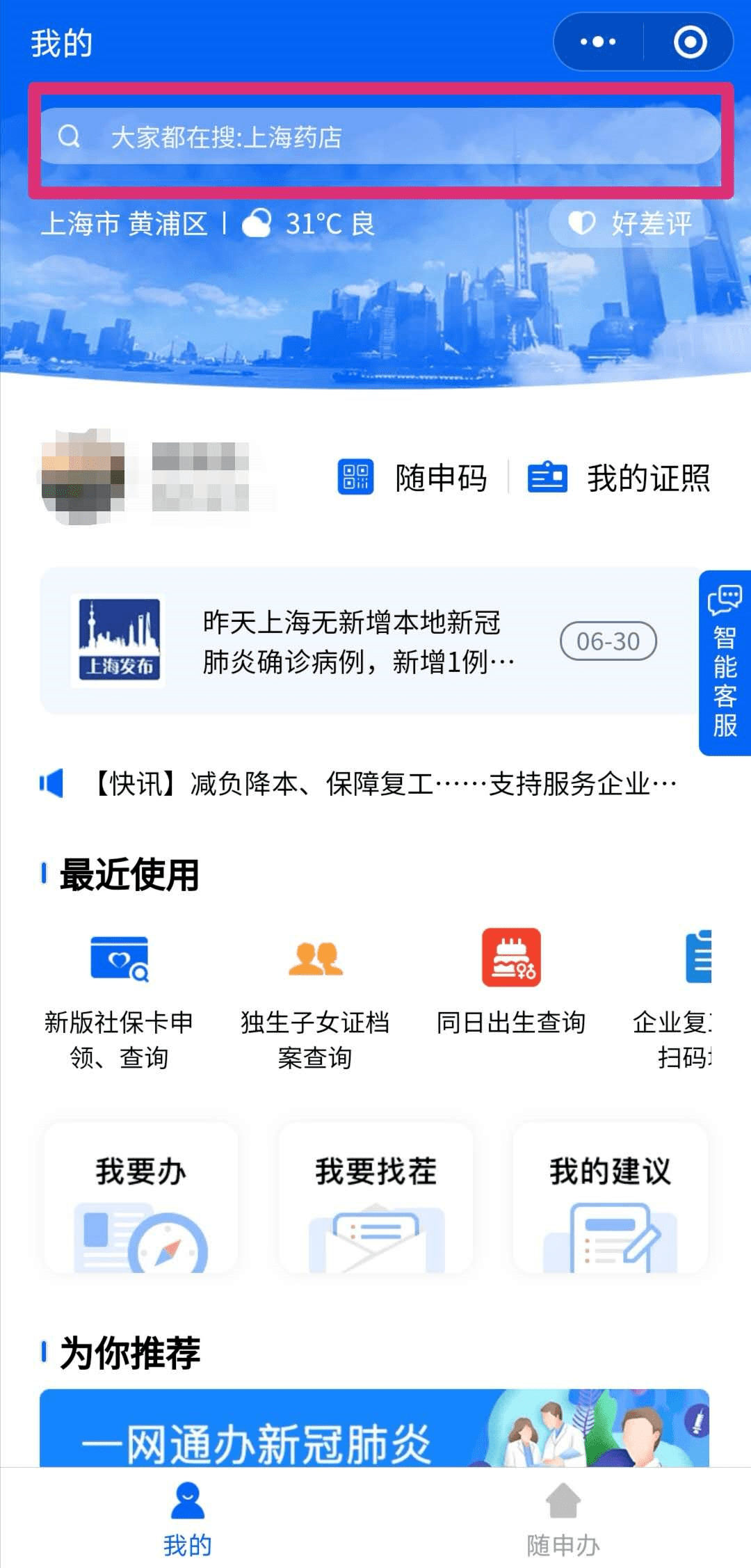Open the mini program overflow menu
This screenshot has width=751, height=1568.
click(x=598, y=42)
